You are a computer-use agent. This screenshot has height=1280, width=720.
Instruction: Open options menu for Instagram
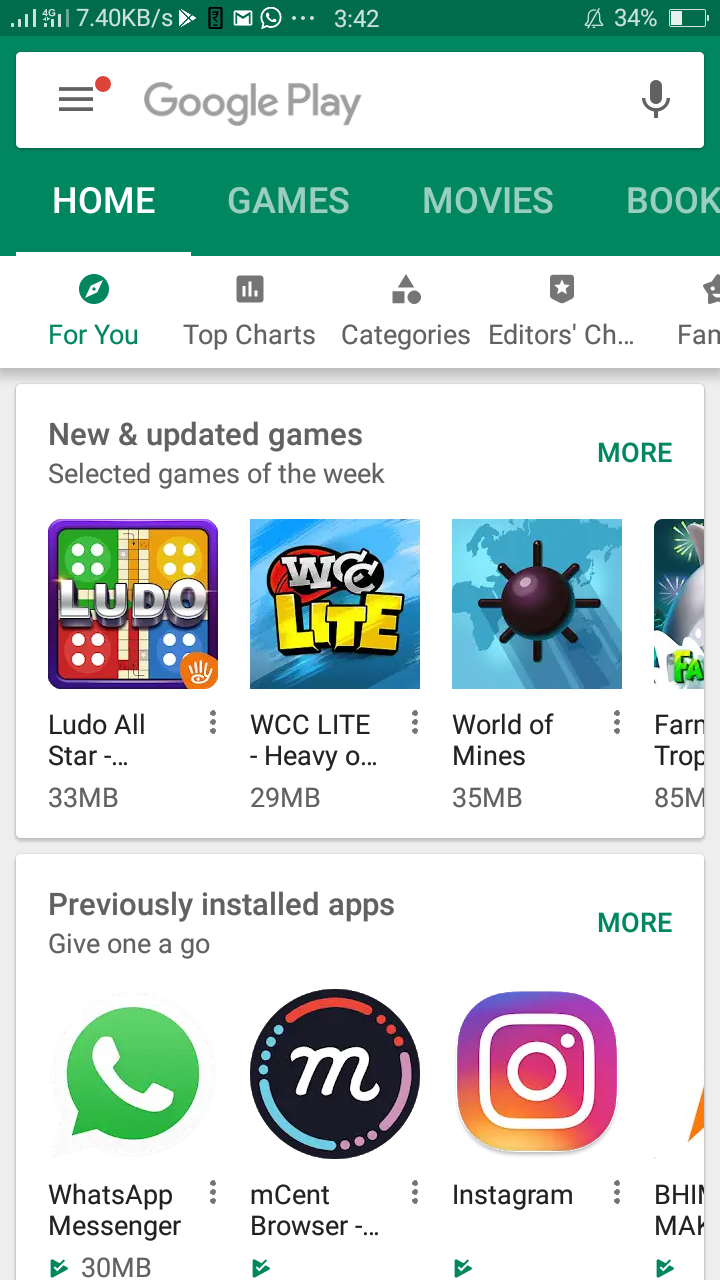click(617, 1193)
